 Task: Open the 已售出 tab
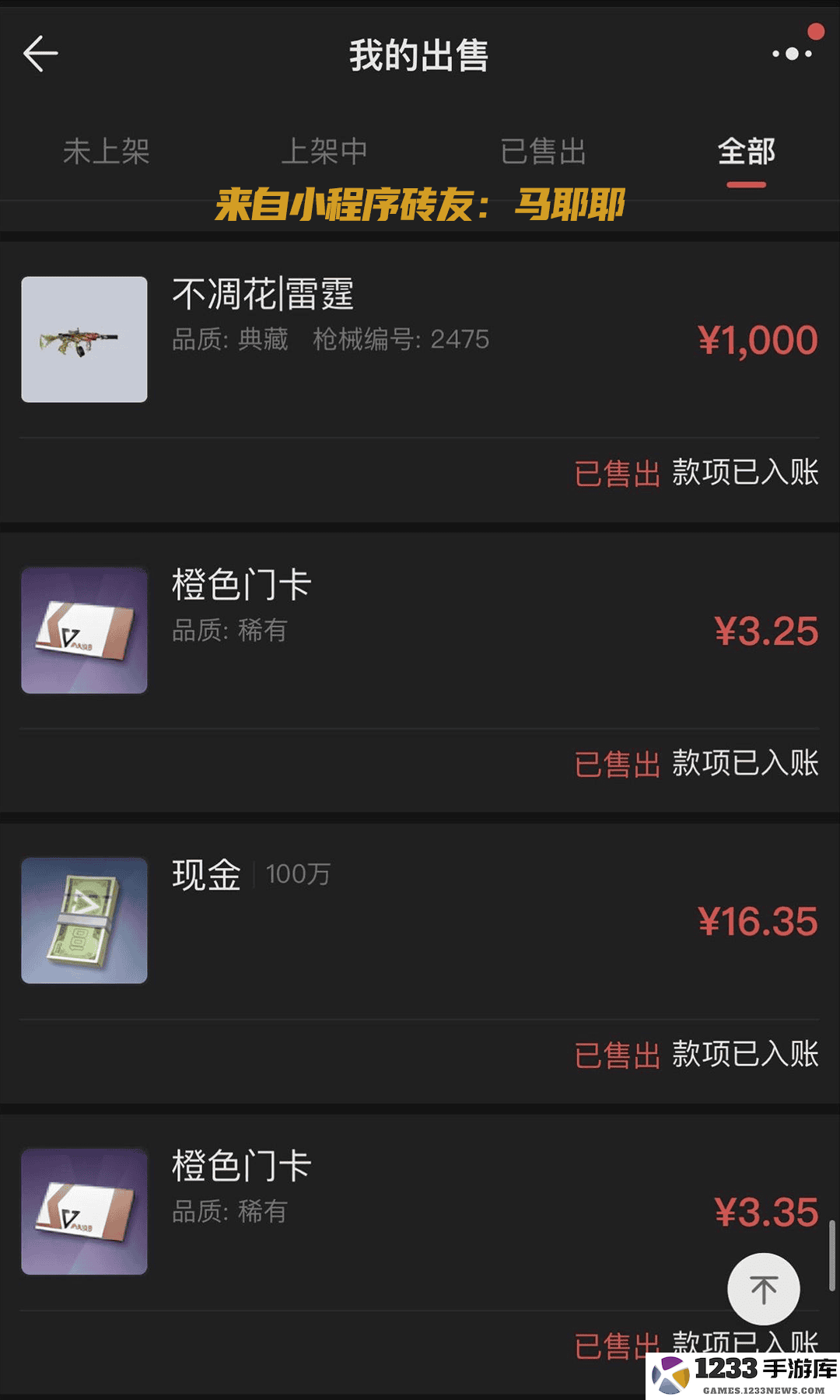[x=542, y=152]
